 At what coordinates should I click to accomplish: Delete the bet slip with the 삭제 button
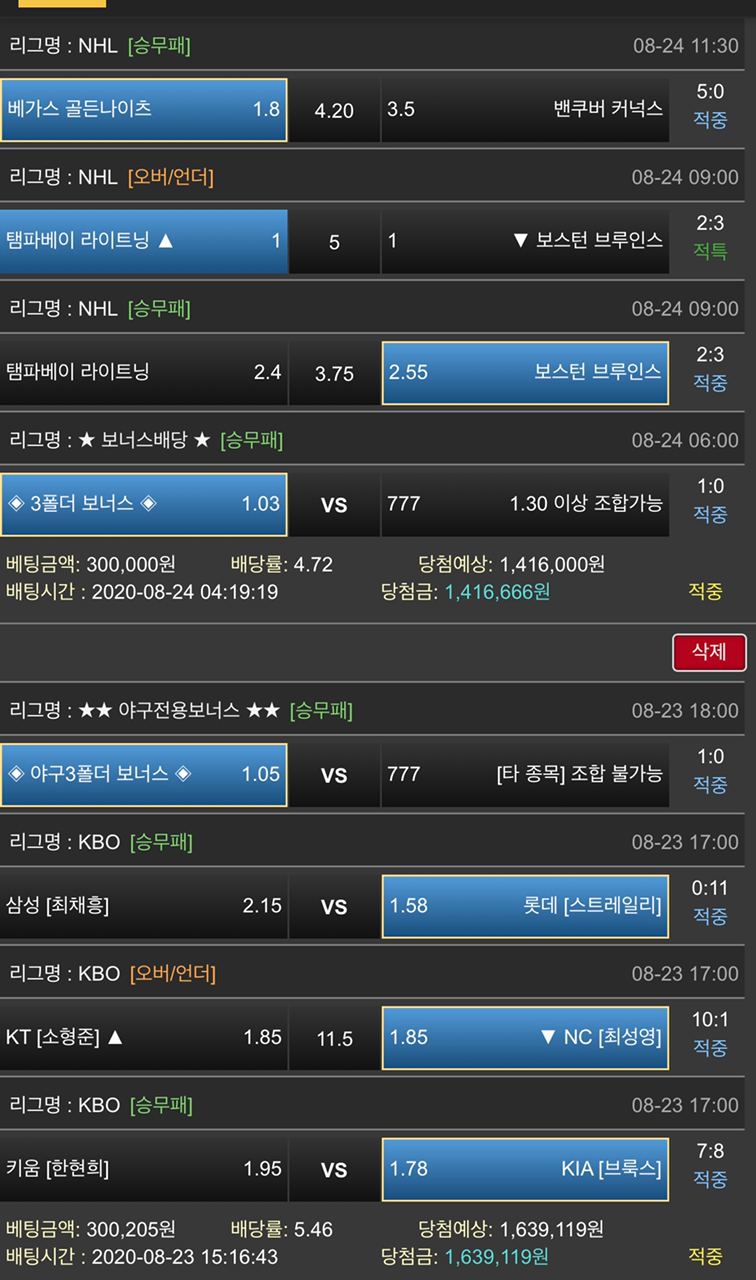click(x=709, y=652)
